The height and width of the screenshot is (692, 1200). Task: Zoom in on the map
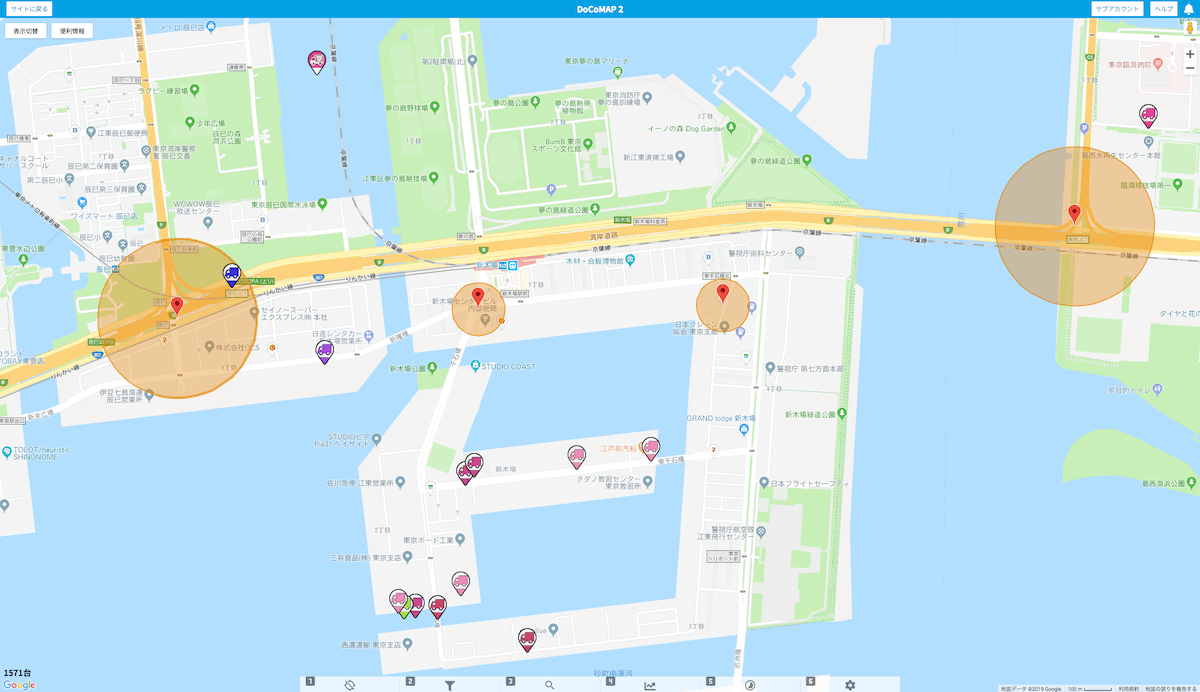coord(1189,54)
